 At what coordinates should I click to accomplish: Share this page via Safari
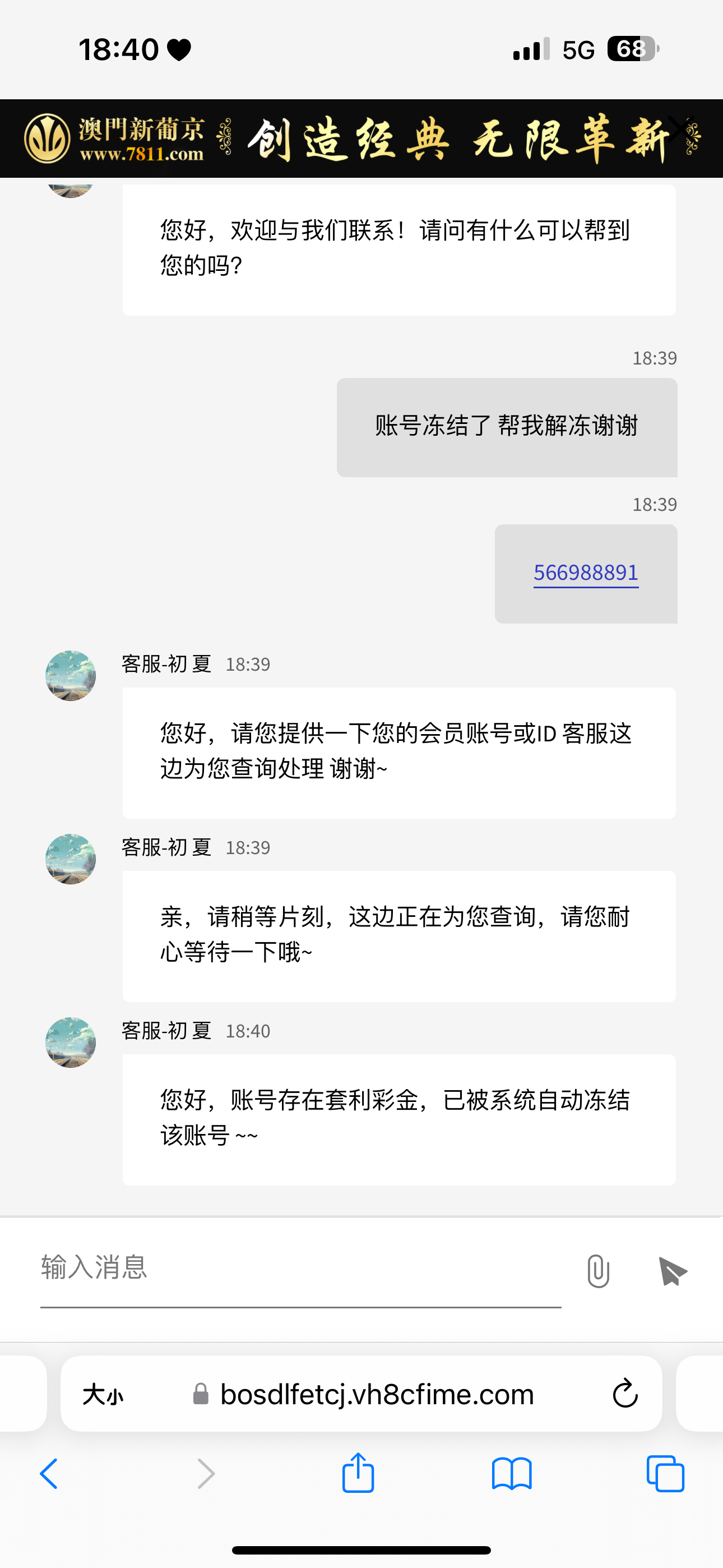(x=358, y=1473)
